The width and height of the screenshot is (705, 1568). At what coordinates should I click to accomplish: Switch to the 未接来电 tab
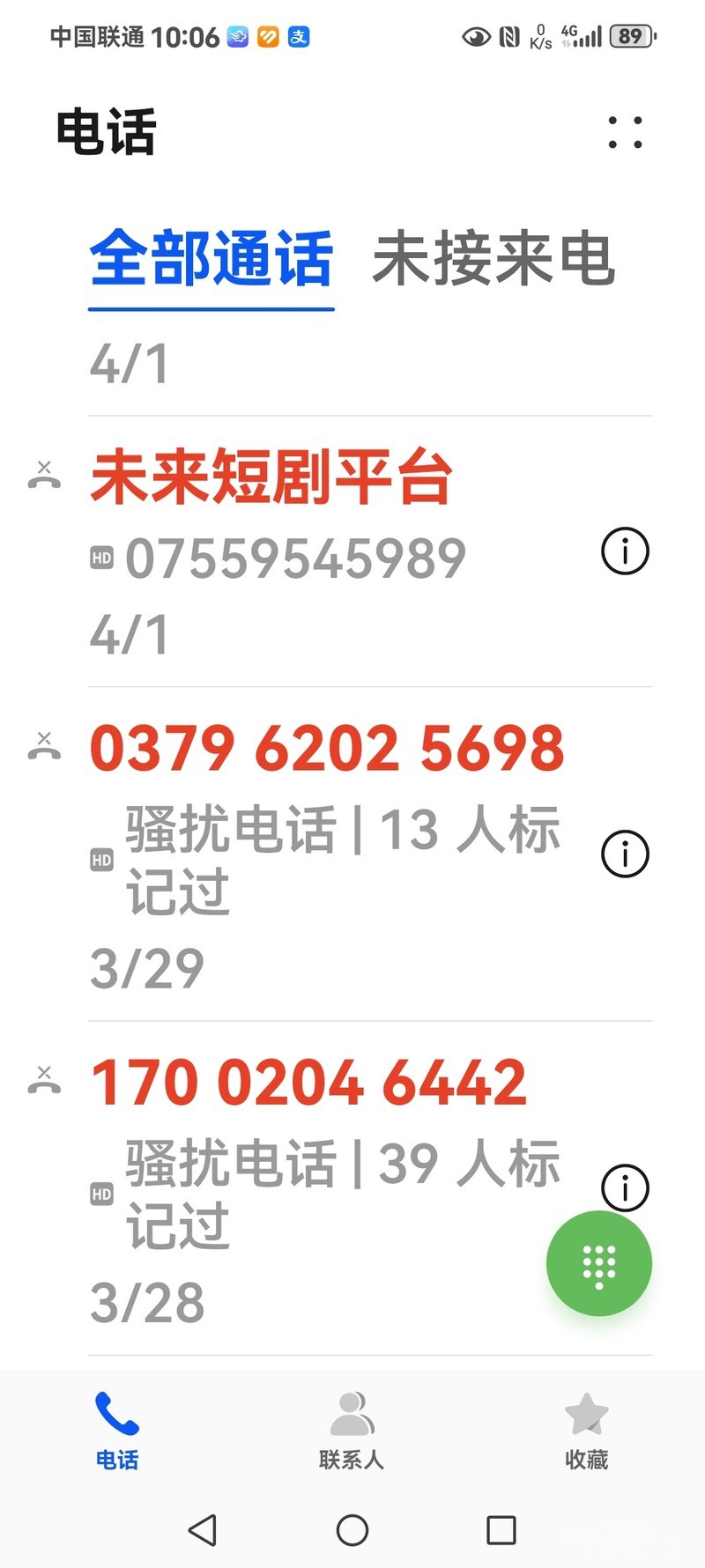493,260
